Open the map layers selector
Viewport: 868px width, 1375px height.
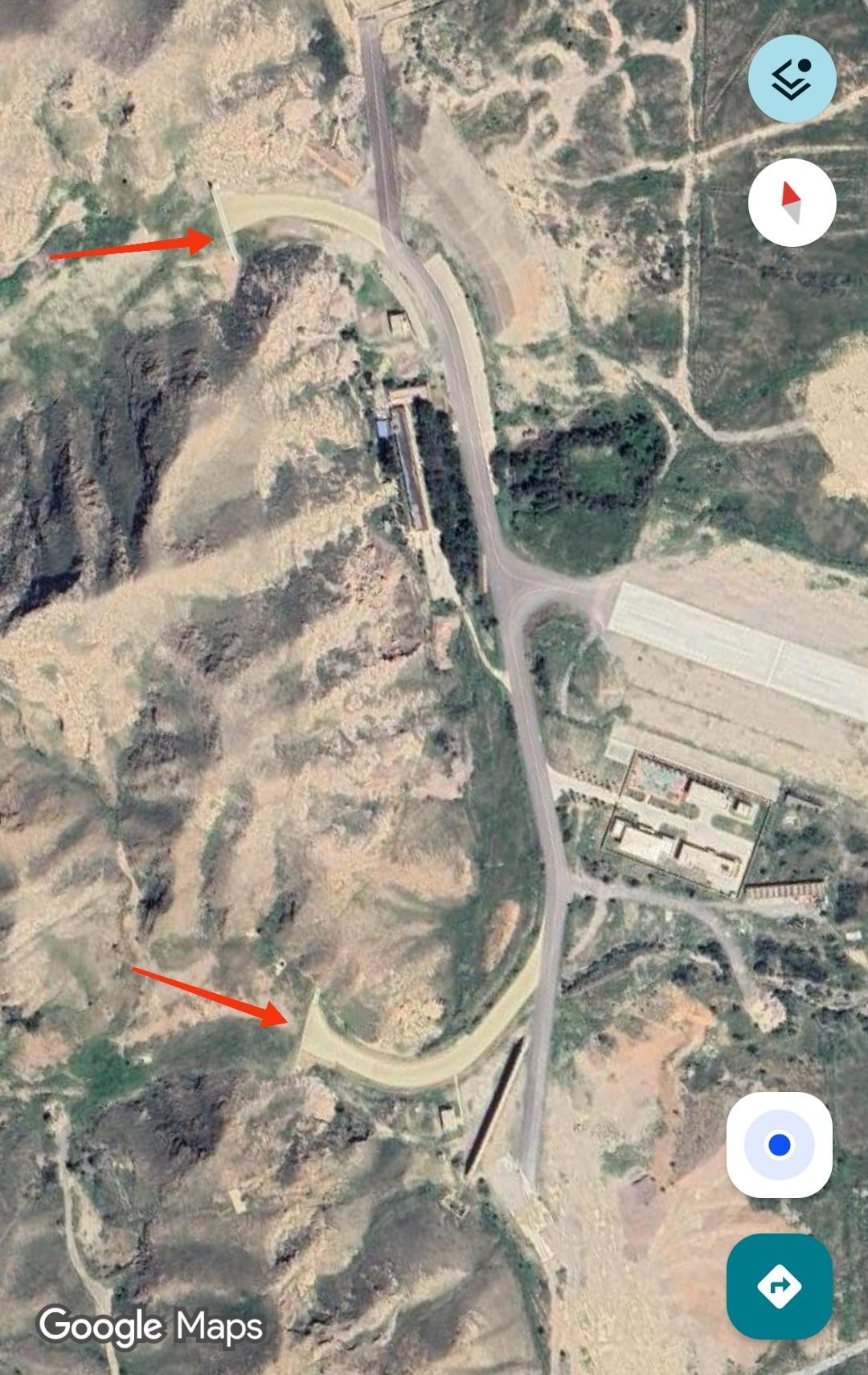point(792,79)
